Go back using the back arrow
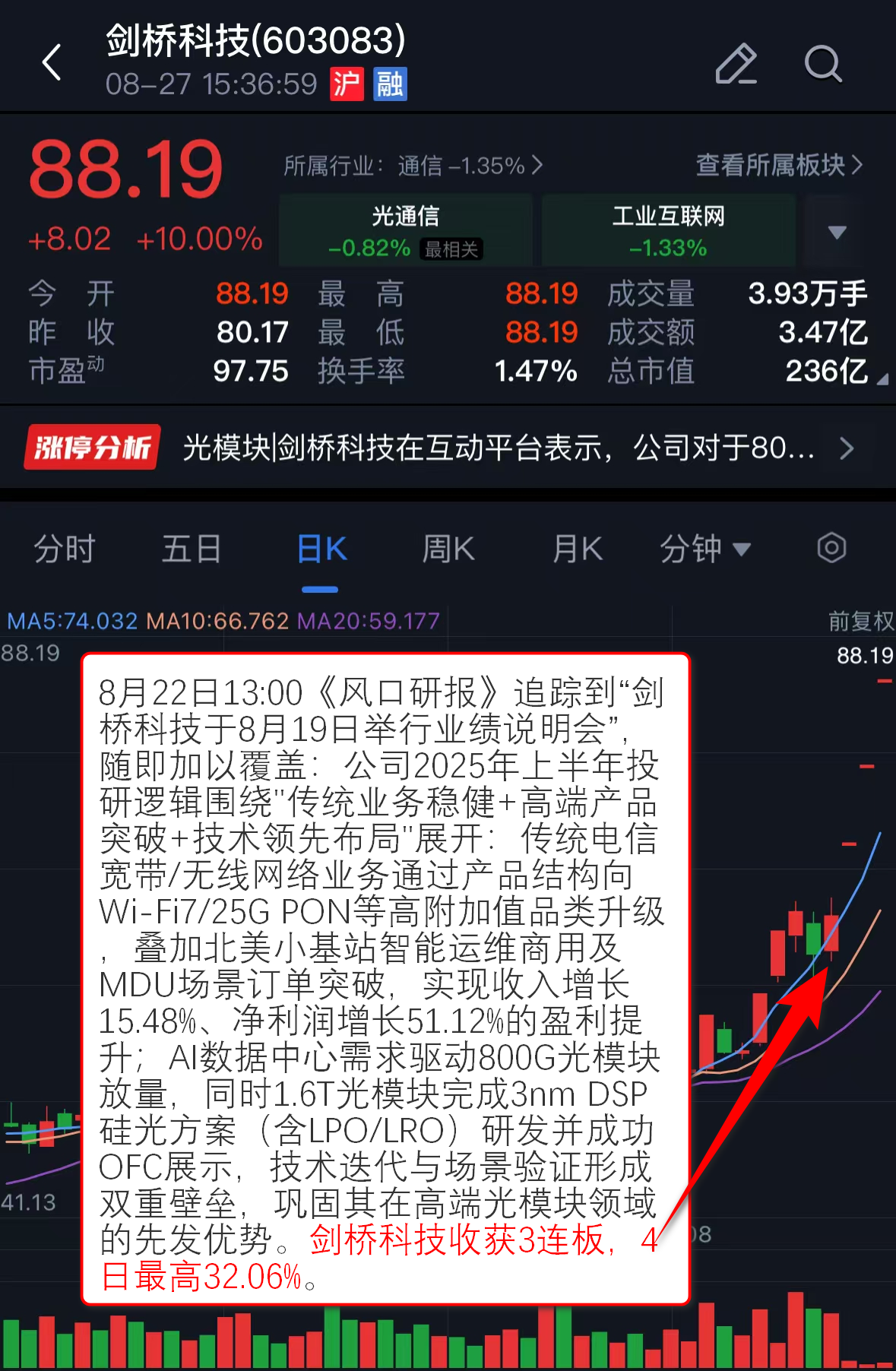The height and width of the screenshot is (1371, 896). [52, 62]
